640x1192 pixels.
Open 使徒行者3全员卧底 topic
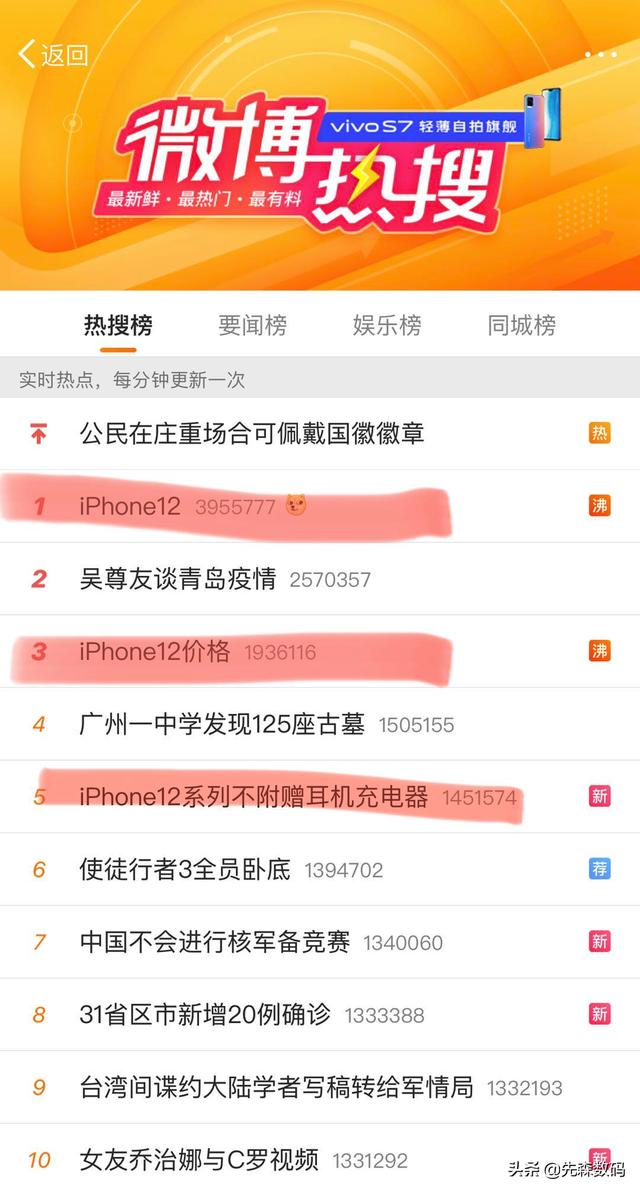(x=185, y=870)
